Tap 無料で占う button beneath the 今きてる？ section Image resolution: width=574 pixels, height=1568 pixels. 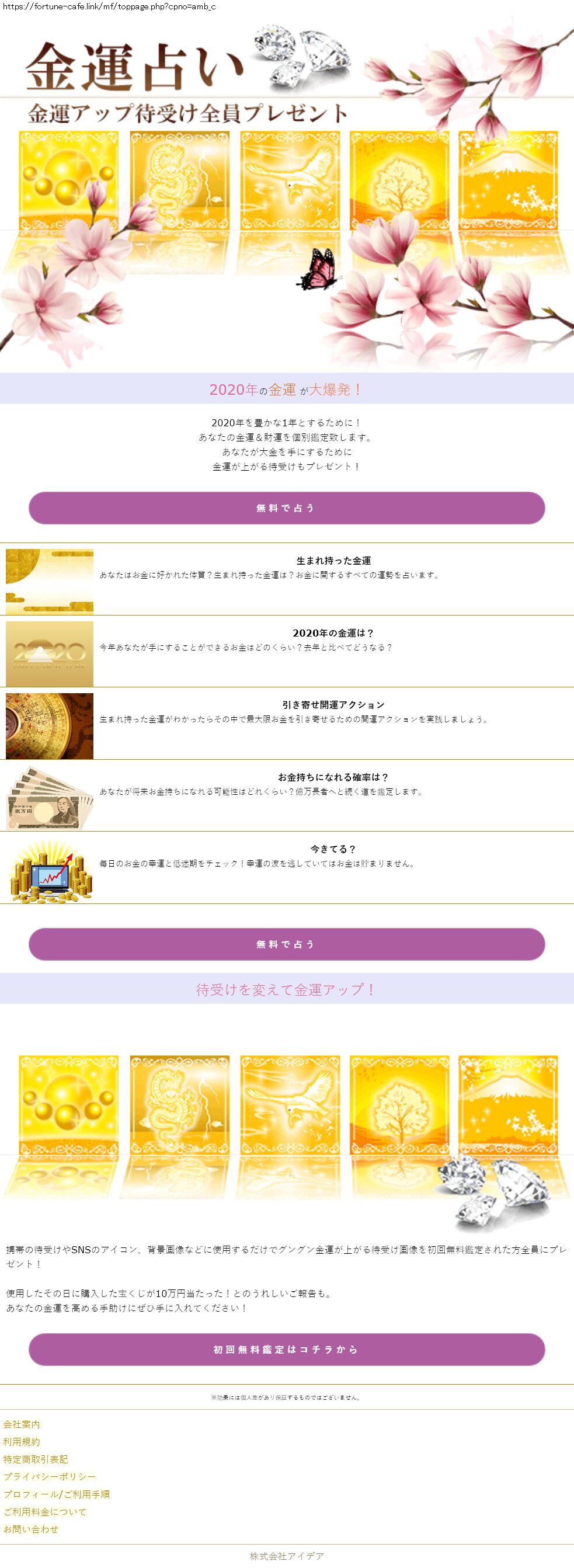[287, 944]
